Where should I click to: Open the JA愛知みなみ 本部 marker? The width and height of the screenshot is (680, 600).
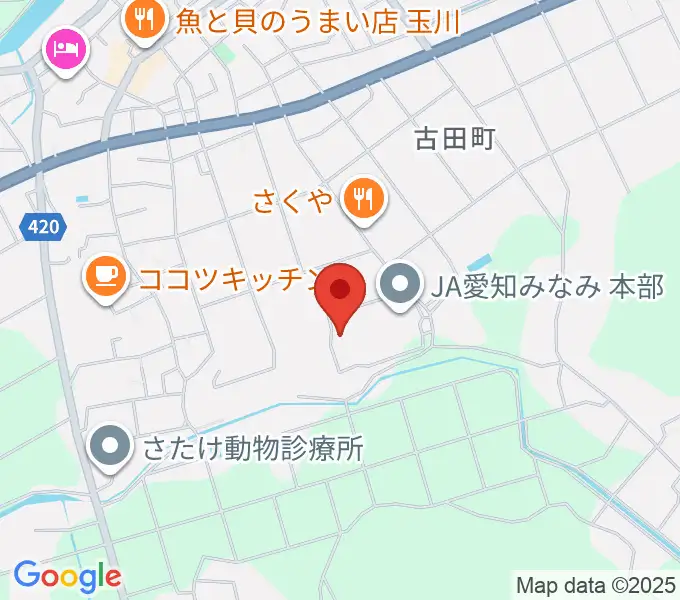[401, 287]
